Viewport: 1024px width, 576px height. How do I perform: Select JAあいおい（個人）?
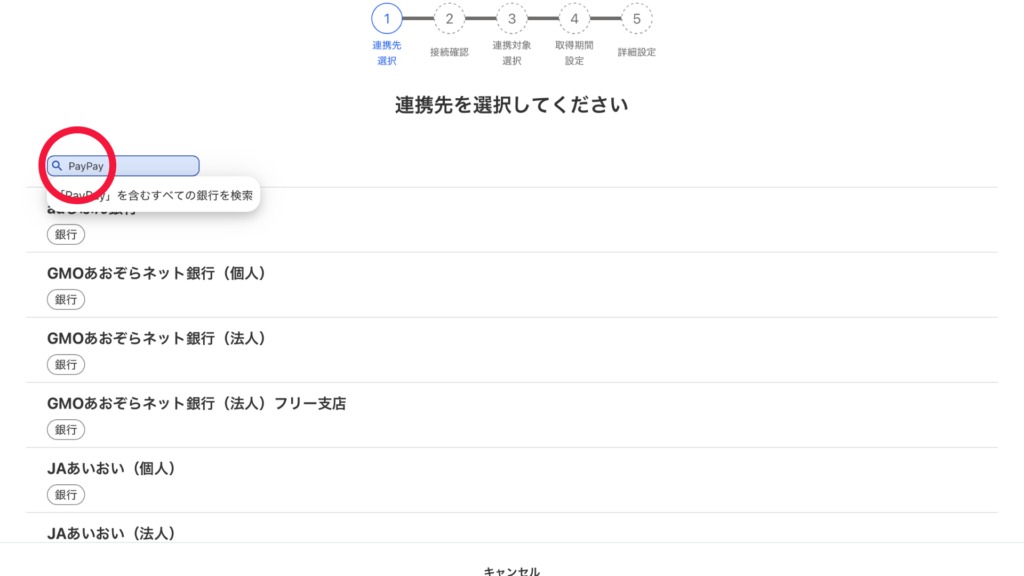[112, 468]
